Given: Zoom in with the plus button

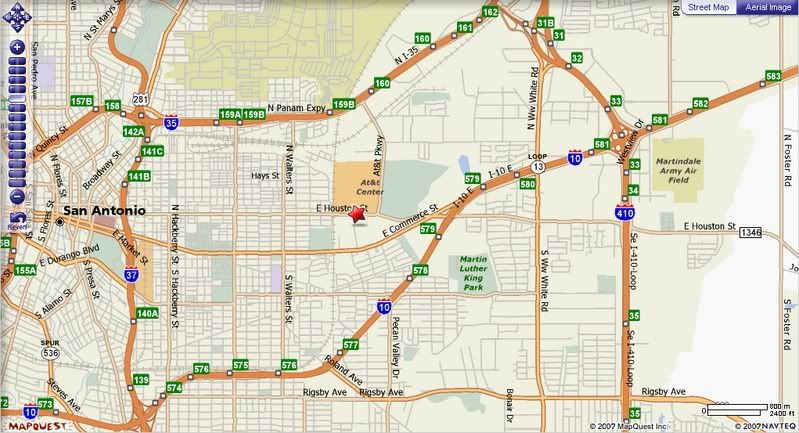Looking at the screenshot, I should (17, 46).
